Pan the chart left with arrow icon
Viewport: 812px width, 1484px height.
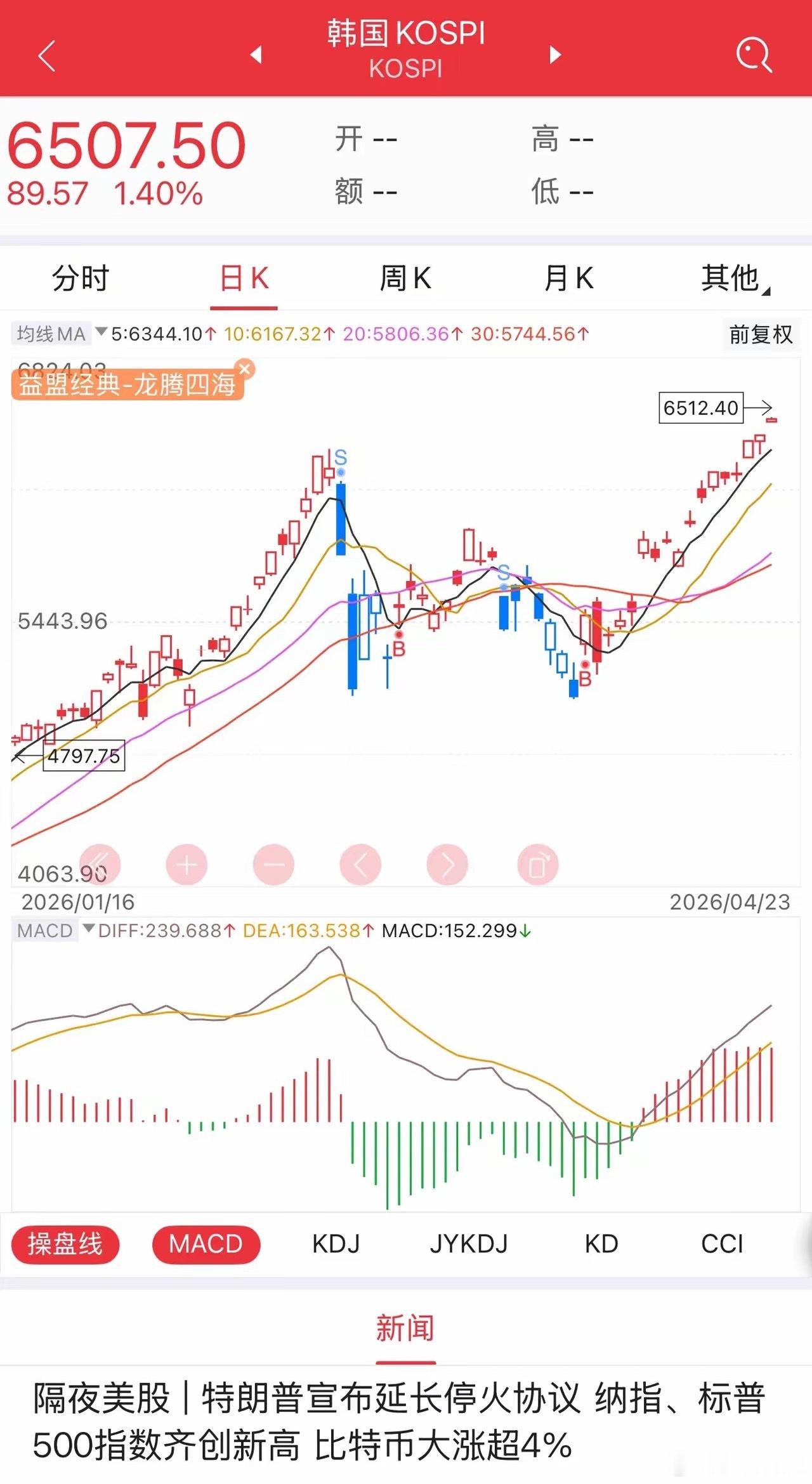[360, 863]
